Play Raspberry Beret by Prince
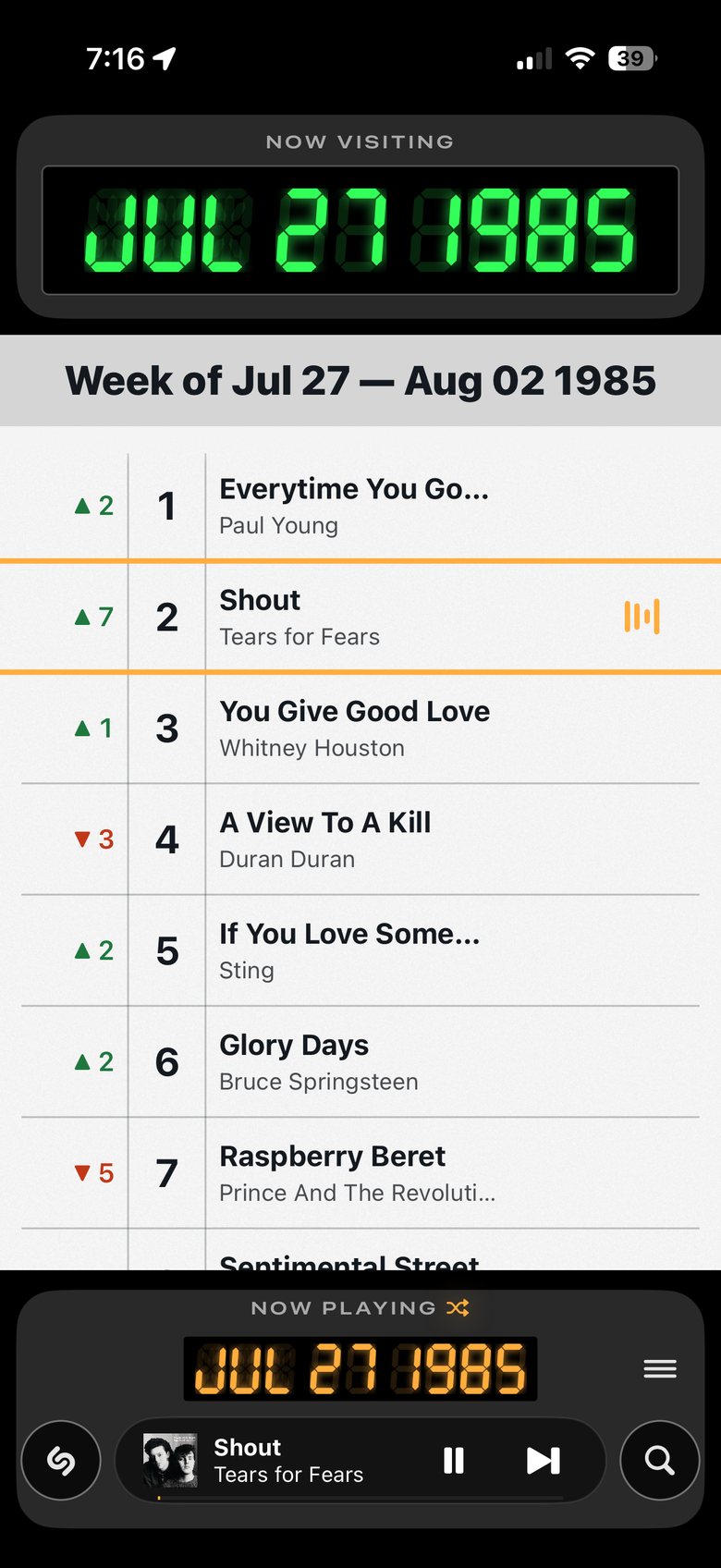This screenshot has height=1568, width=721. [360, 1173]
